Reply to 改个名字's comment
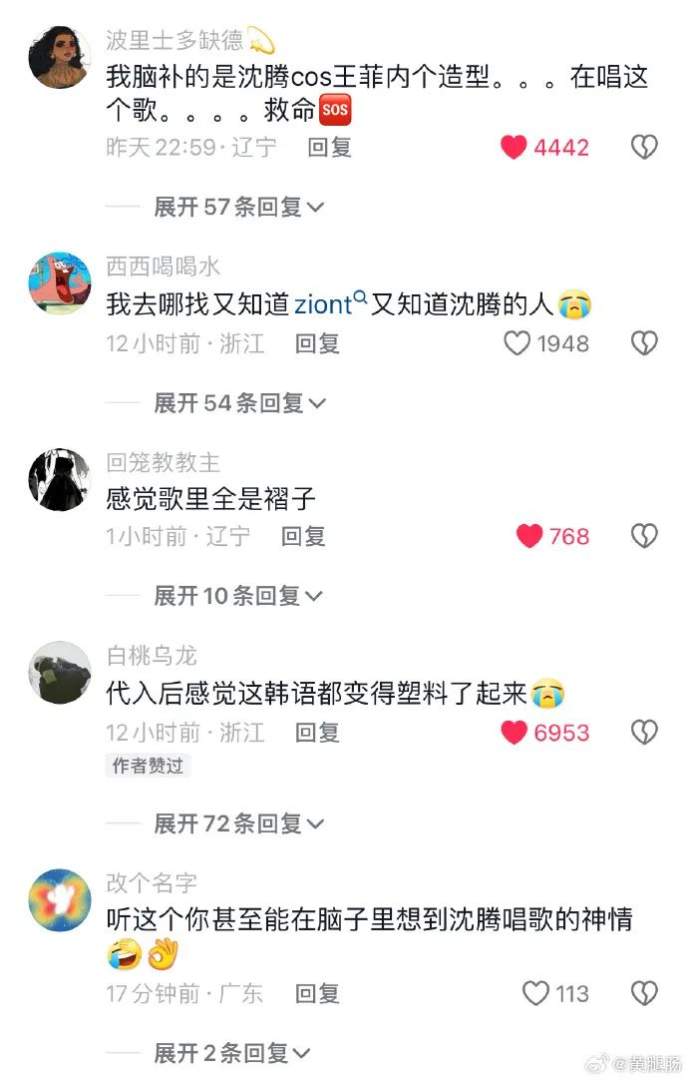Screen dimensions: 688x1080 click(x=317, y=994)
